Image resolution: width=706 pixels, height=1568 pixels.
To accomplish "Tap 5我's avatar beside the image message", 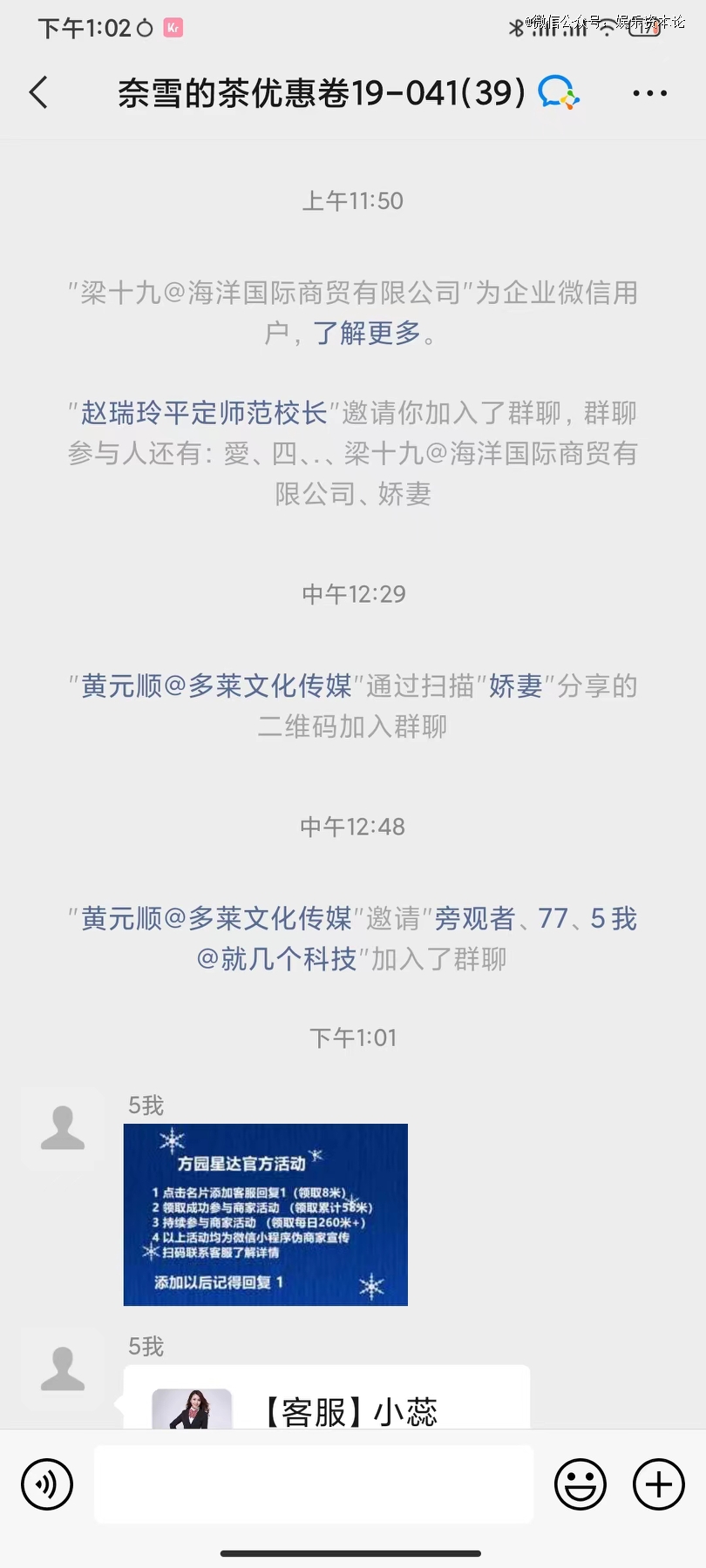I will pos(63,1129).
